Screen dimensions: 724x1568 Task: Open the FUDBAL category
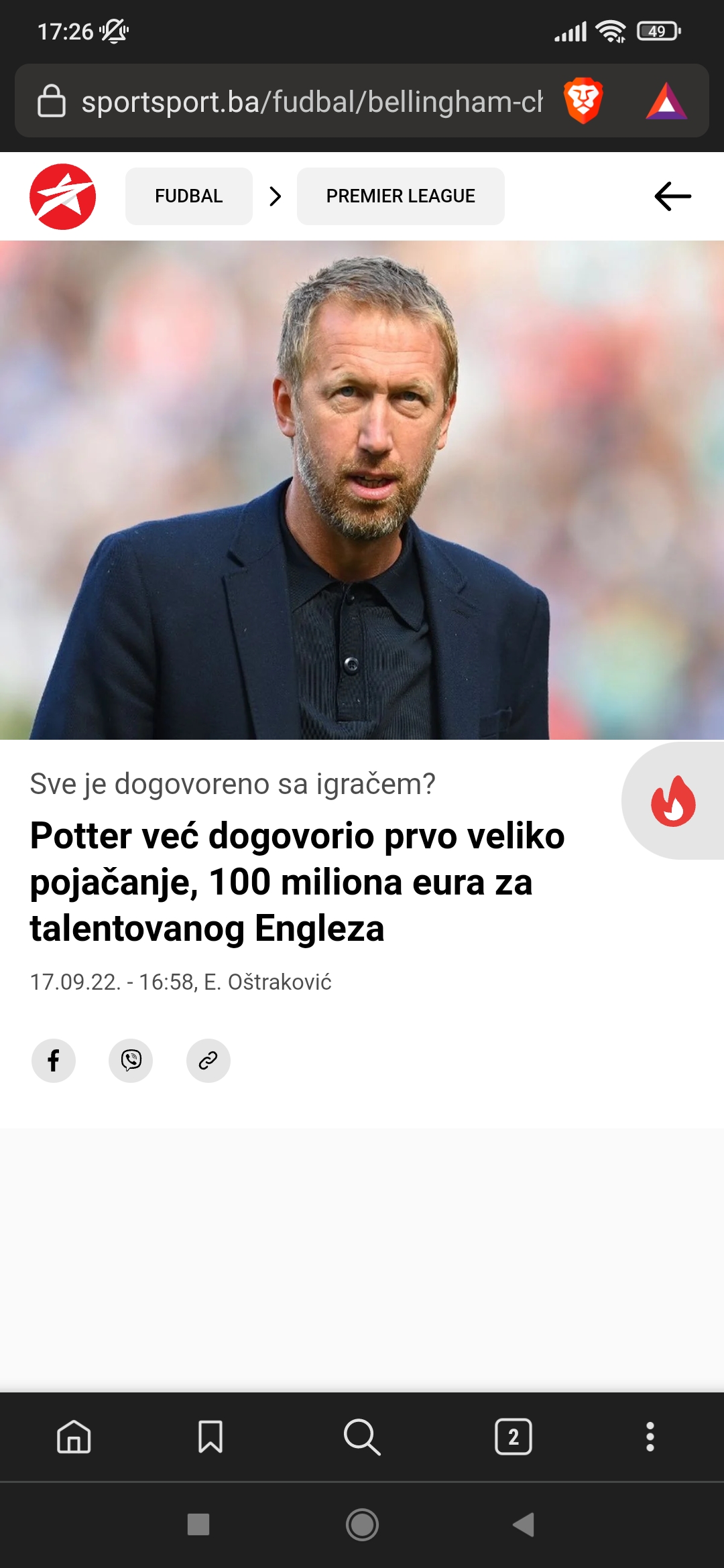click(x=189, y=196)
